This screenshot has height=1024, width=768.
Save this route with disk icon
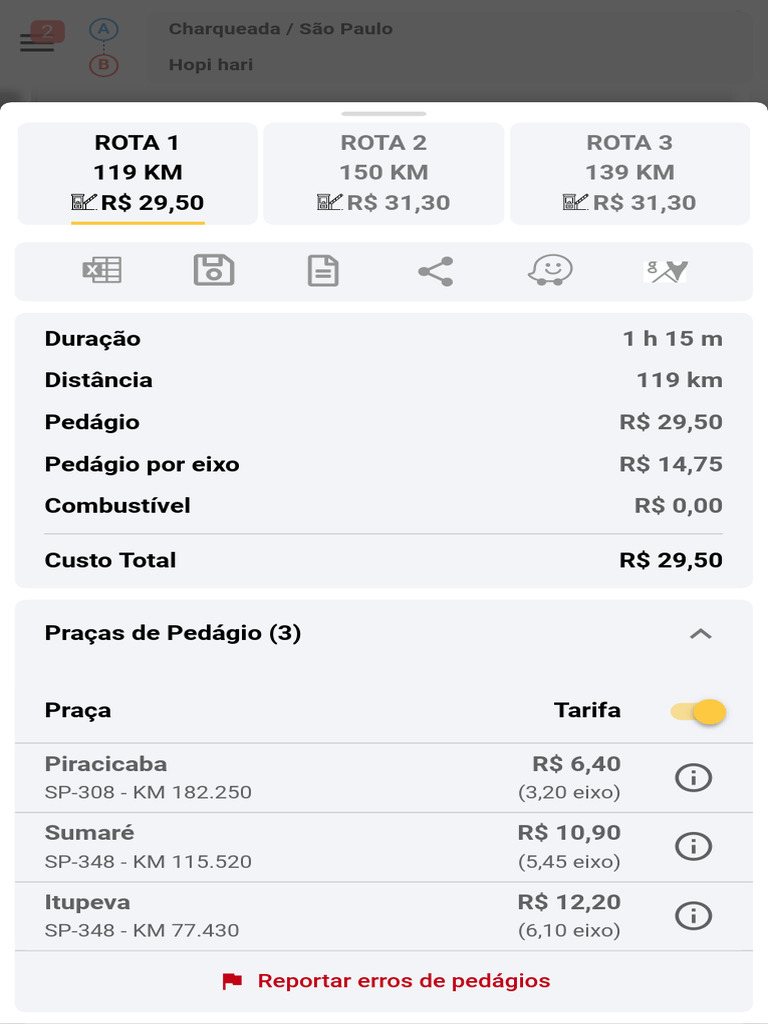tap(213, 271)
